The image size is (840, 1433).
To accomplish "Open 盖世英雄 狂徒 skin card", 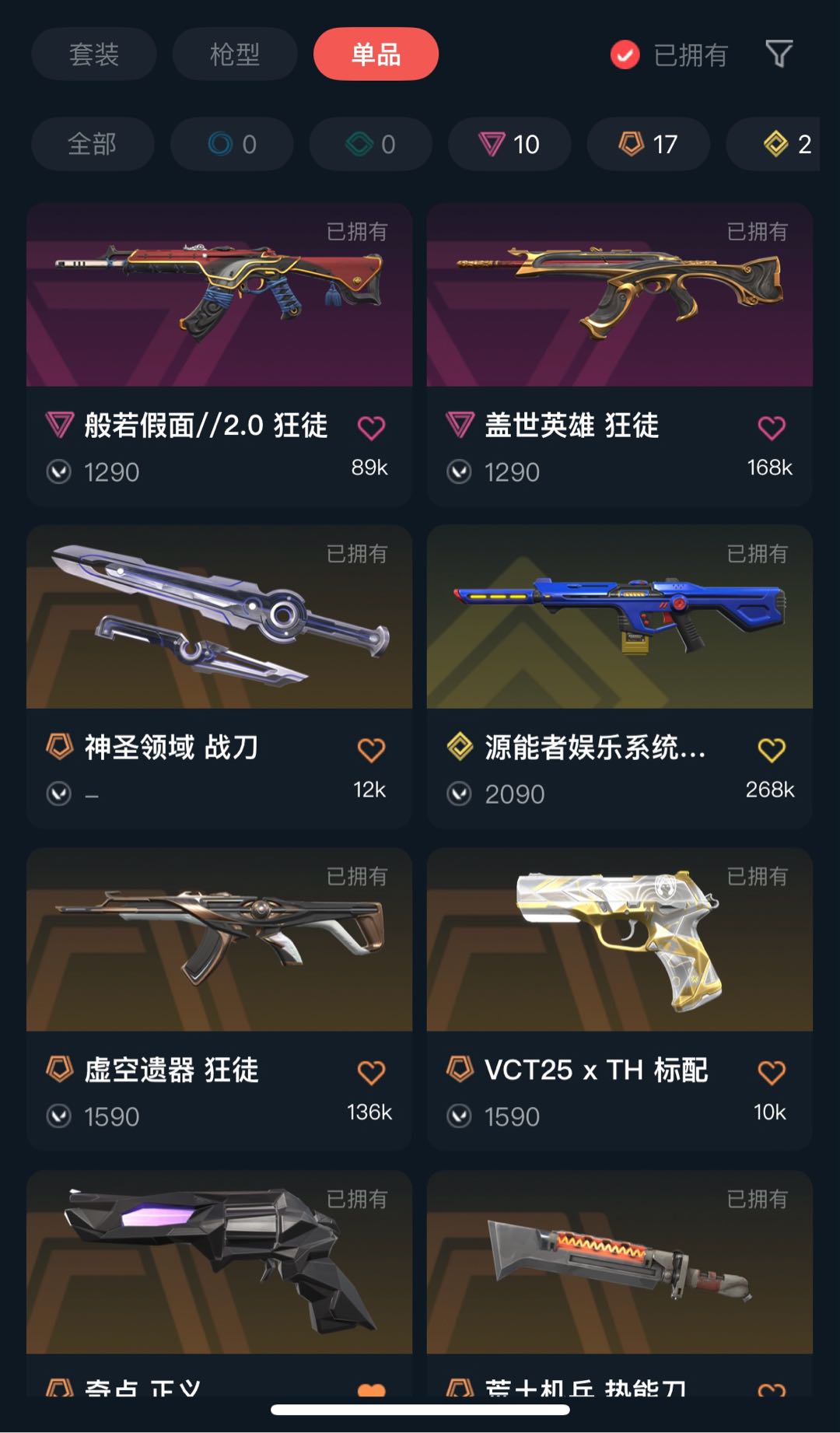I will pos(619,296).
